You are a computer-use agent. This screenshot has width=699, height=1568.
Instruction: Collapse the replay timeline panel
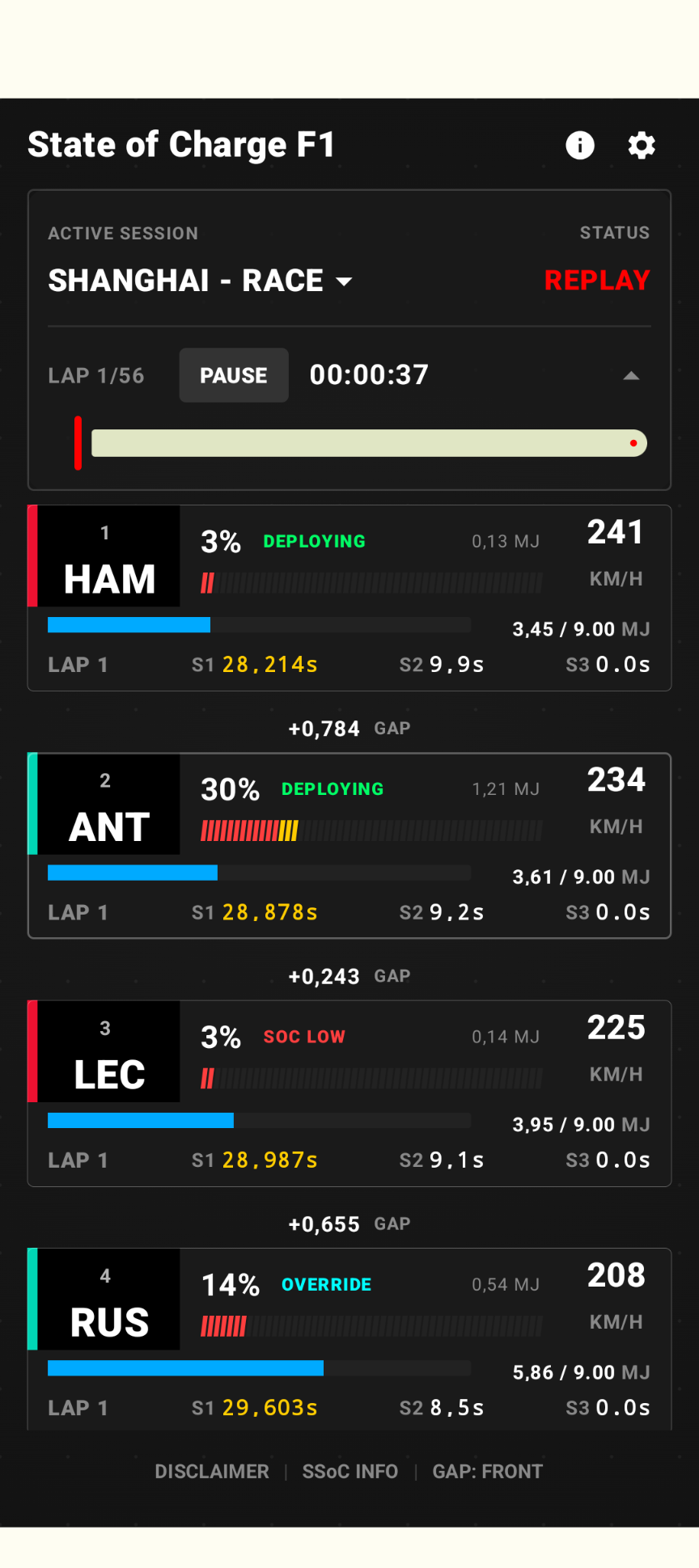[631, 376]
